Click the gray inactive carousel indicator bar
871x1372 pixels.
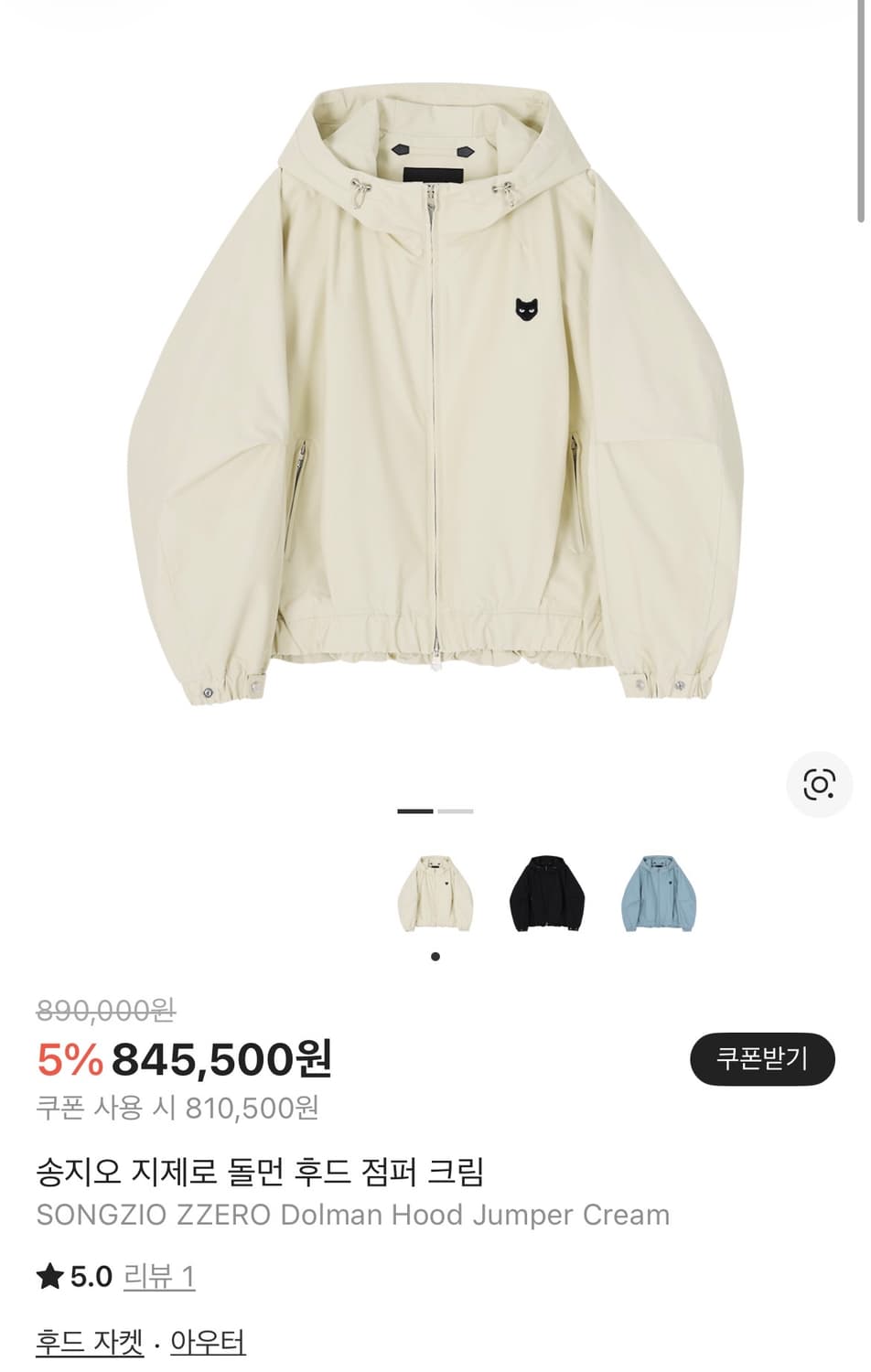click(x=456, y=811)
